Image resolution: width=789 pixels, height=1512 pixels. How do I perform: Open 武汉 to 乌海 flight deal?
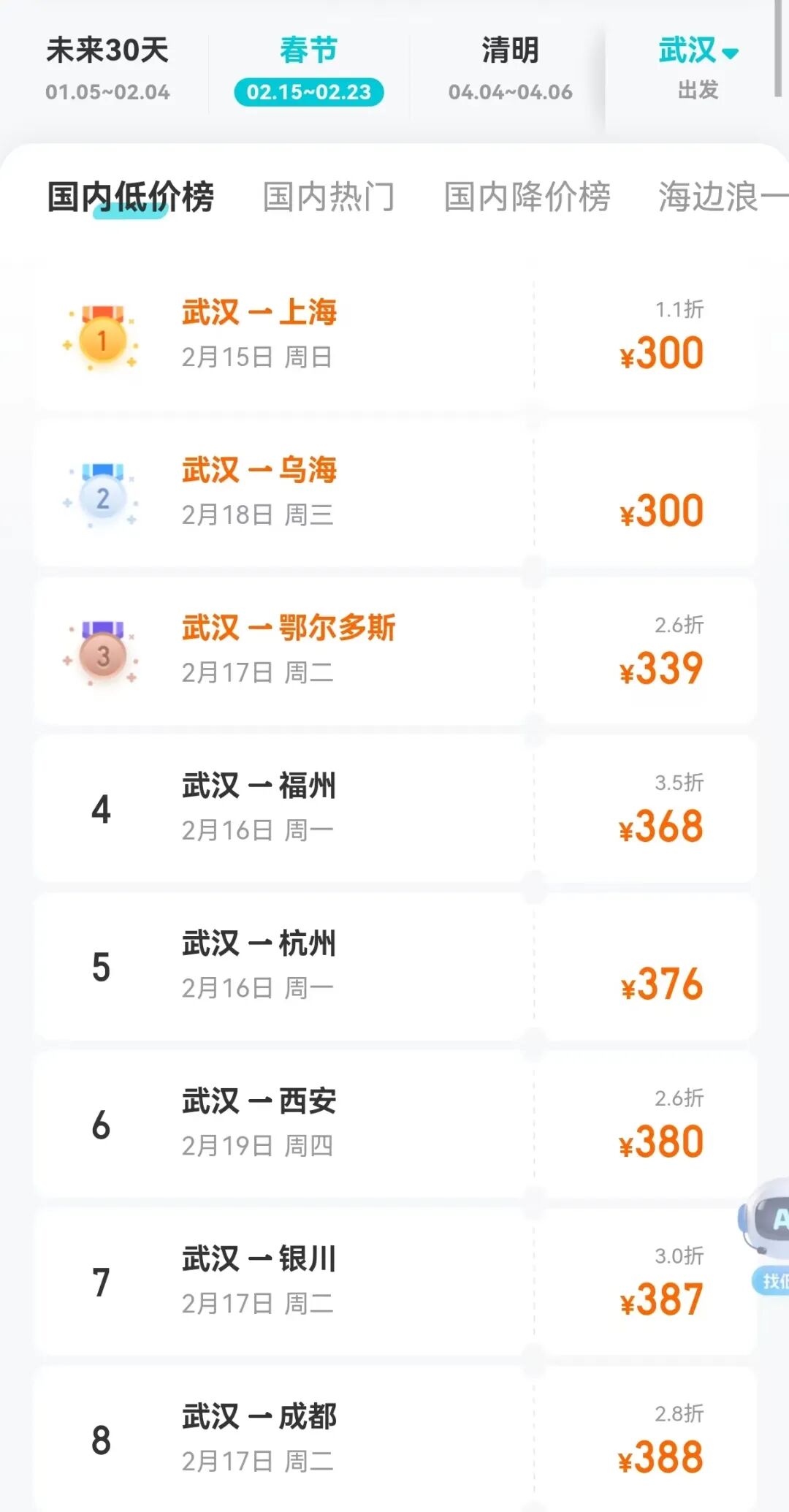[x=394, y=492]
